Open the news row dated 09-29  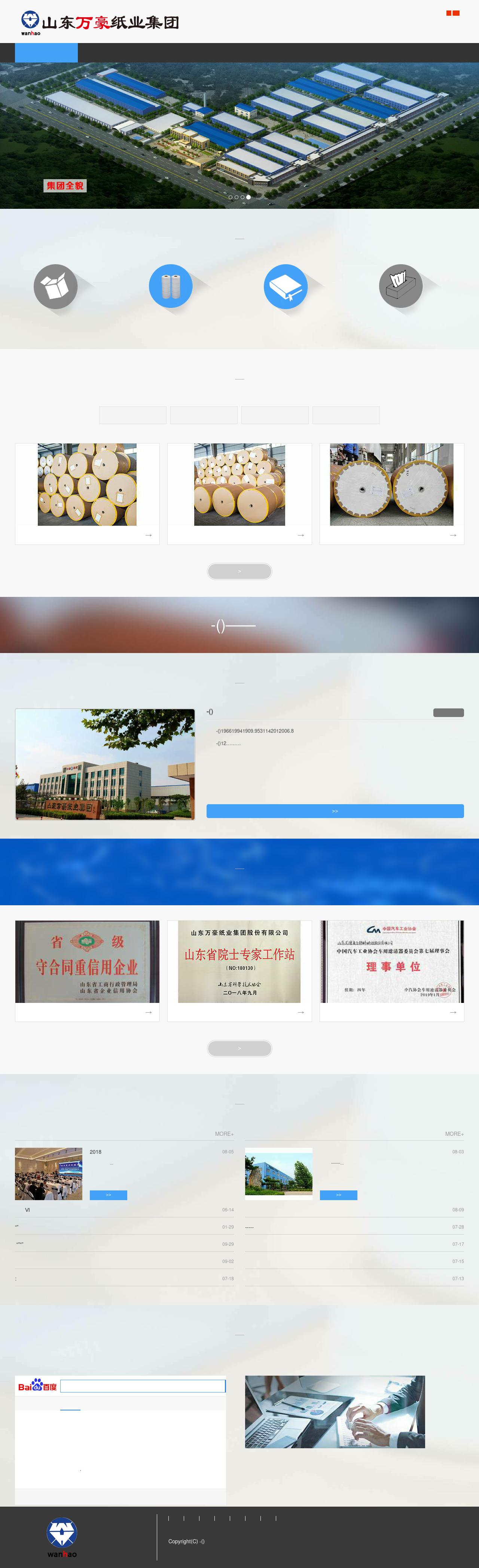[124, 1244]
